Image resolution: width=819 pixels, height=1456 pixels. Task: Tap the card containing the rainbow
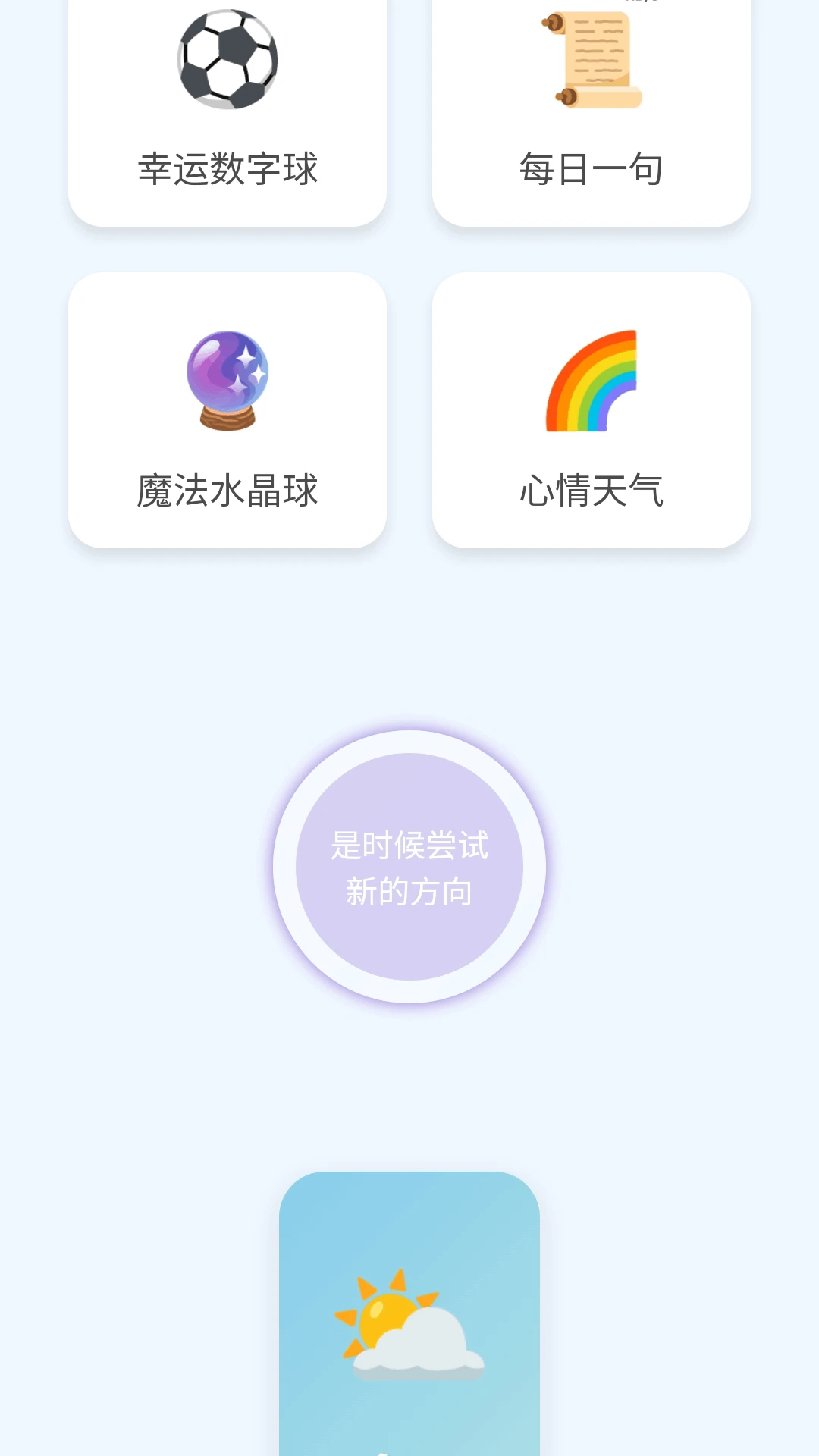pos(593,409)
